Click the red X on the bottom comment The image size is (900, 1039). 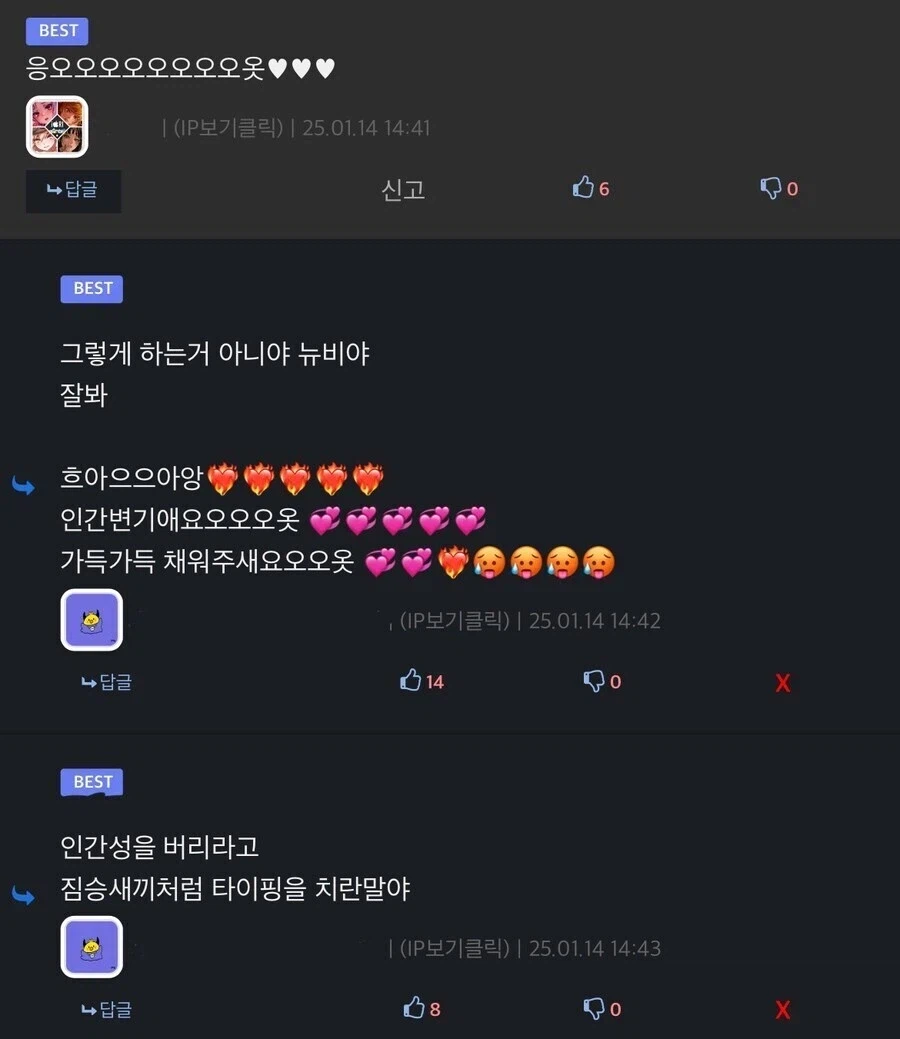click(782, 1010)
